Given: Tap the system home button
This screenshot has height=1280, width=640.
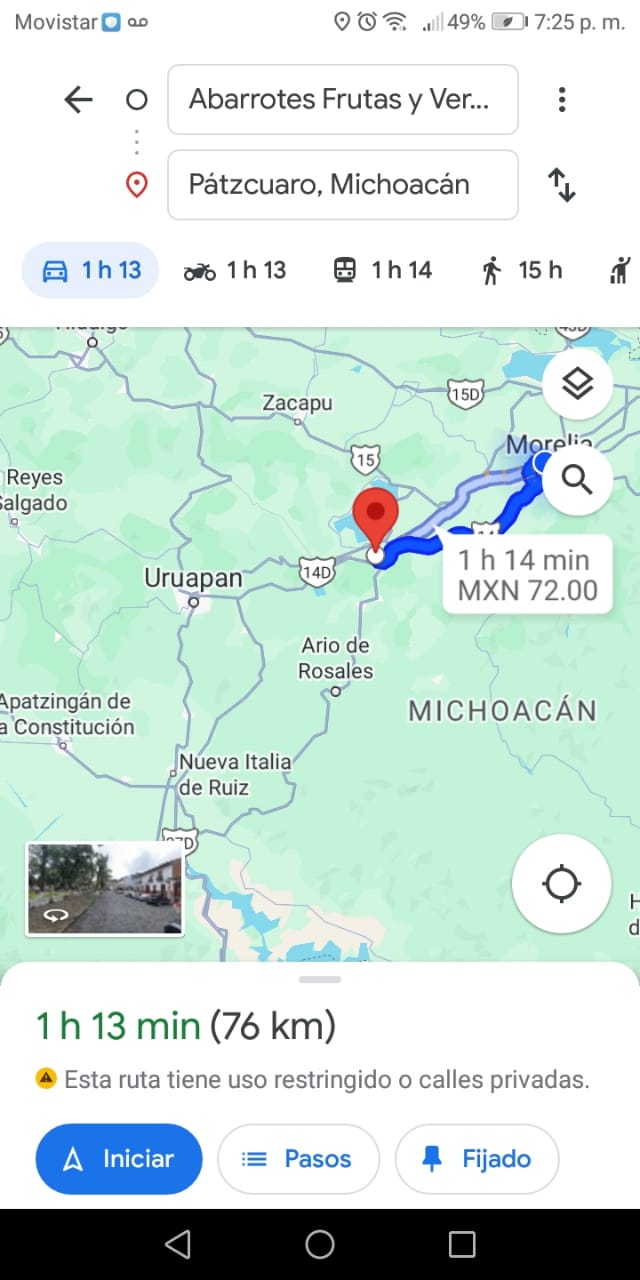Looking at the screenshot, I should pos(320,1244).
